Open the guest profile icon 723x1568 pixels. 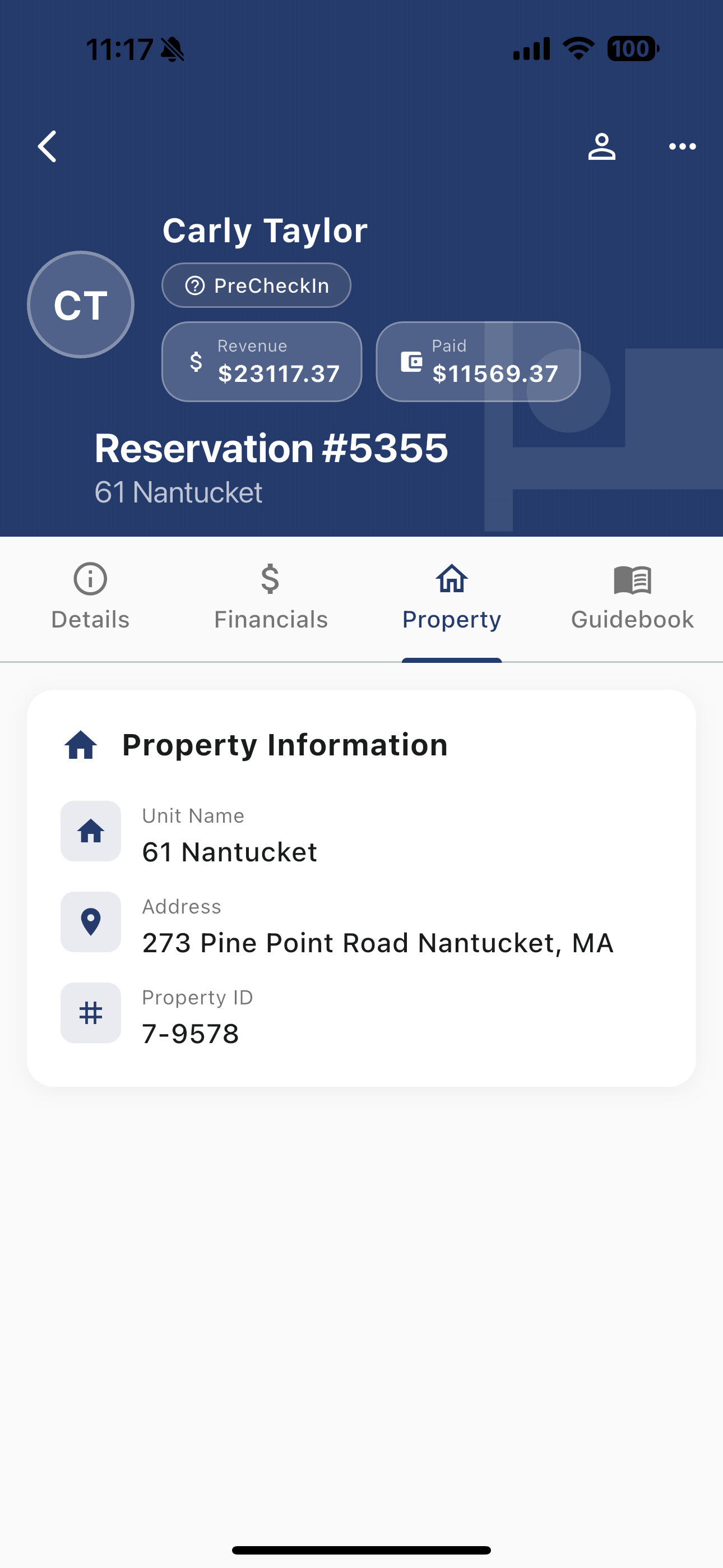pos(601,146)
